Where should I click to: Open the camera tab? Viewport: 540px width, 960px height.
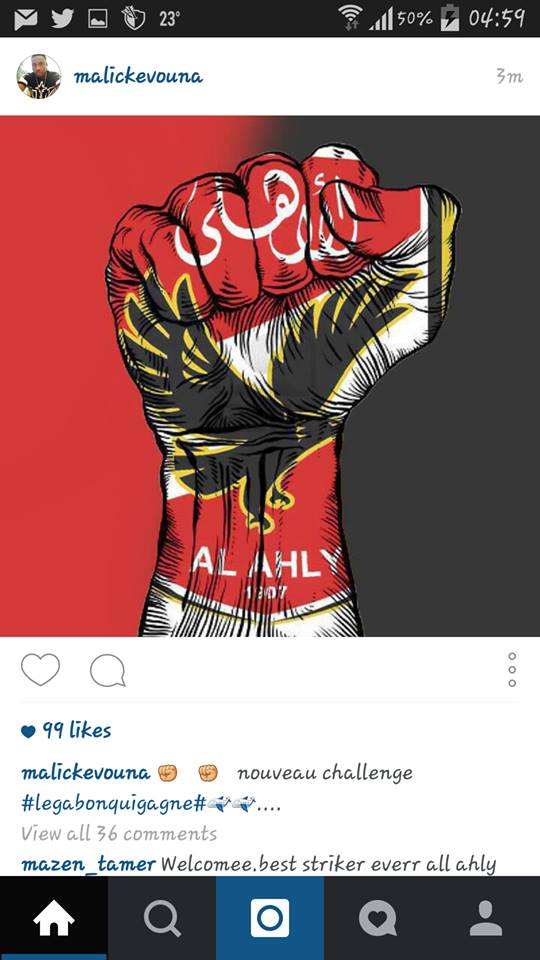point(270,918)
